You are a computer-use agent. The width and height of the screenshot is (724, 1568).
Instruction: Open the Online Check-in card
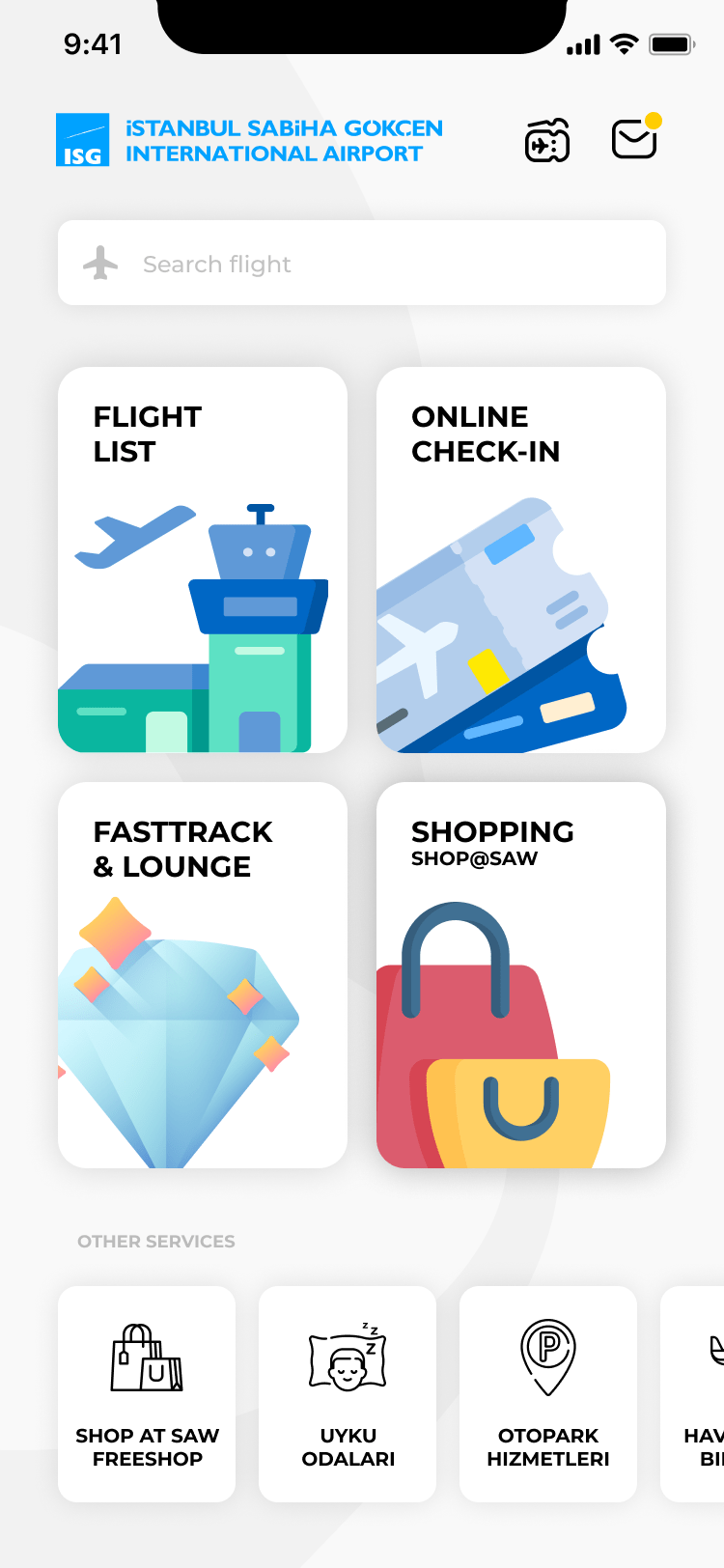pyautogui.click(x=521, y=560)
